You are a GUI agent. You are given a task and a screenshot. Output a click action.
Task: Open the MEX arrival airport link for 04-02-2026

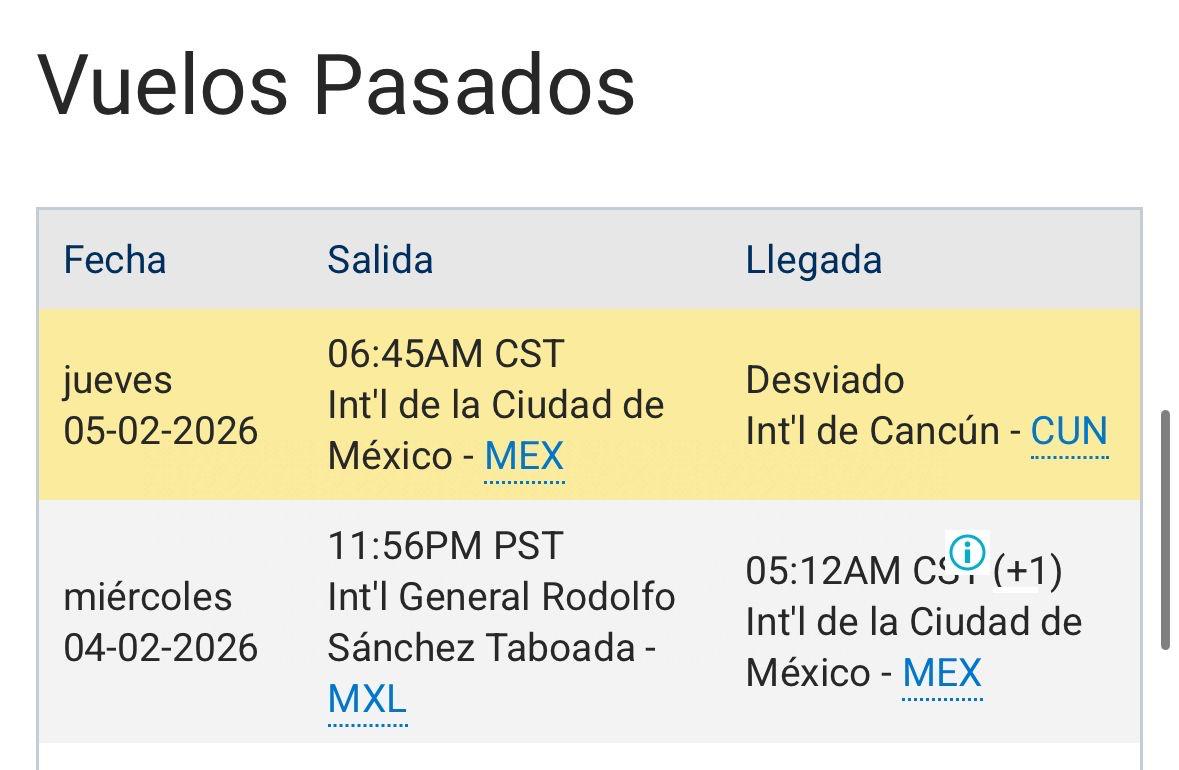pos(942,673)
